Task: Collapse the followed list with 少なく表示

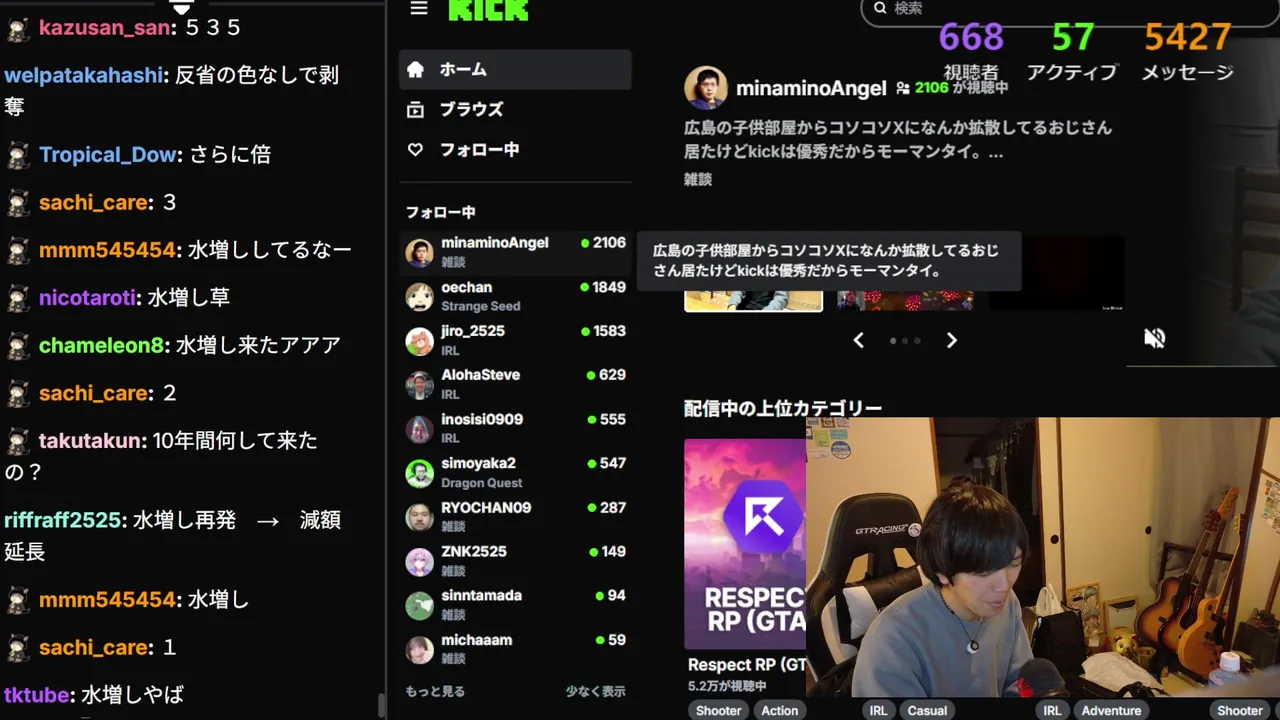Action: point(595,691)
